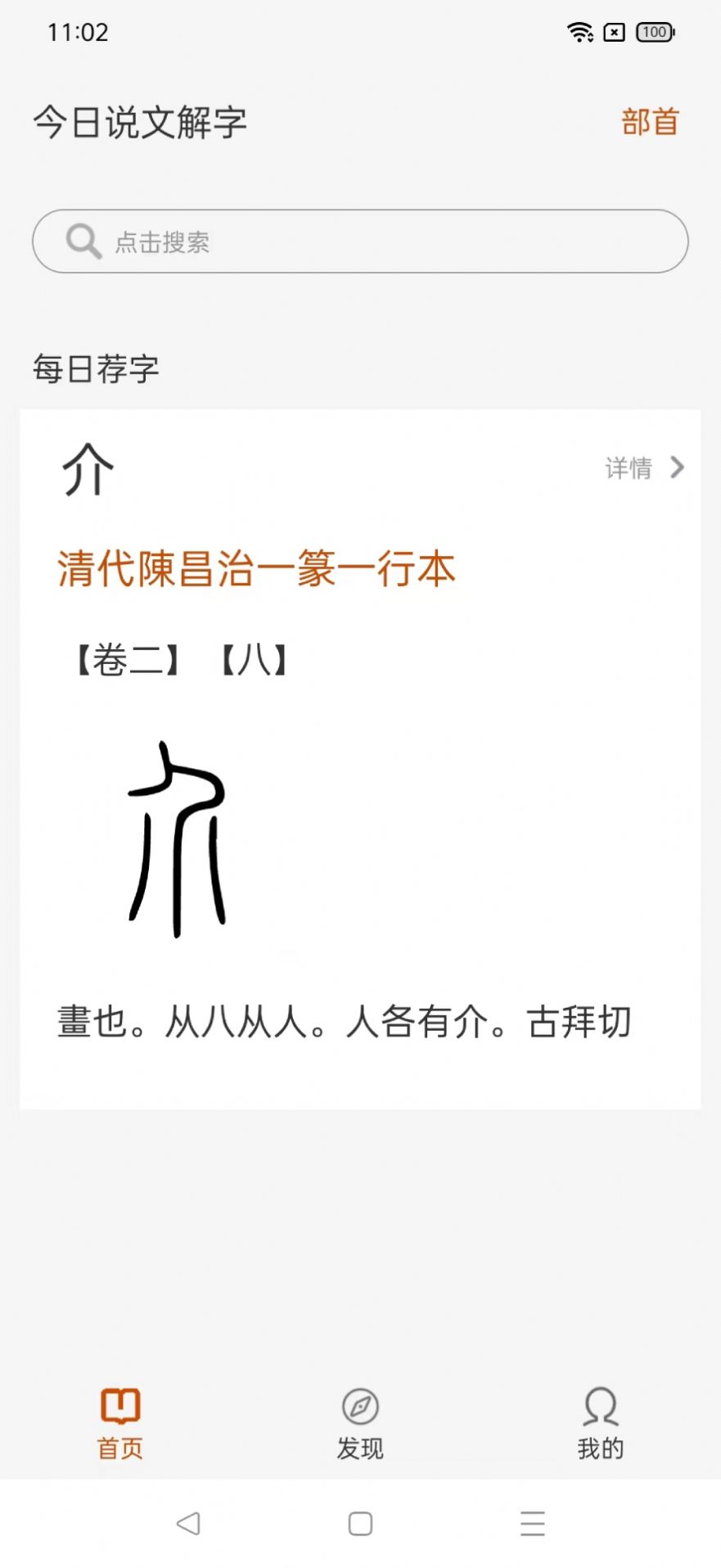The height and width of the screenshot is (1568, 721).
Task: Tap the battery 100 indicator
Action: click(x=653, y=32)
